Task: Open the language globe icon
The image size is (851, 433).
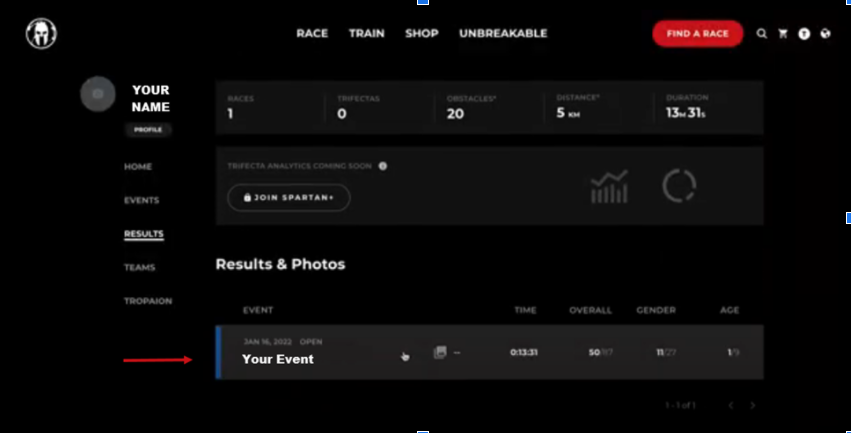Action: [x=825, y=33]
